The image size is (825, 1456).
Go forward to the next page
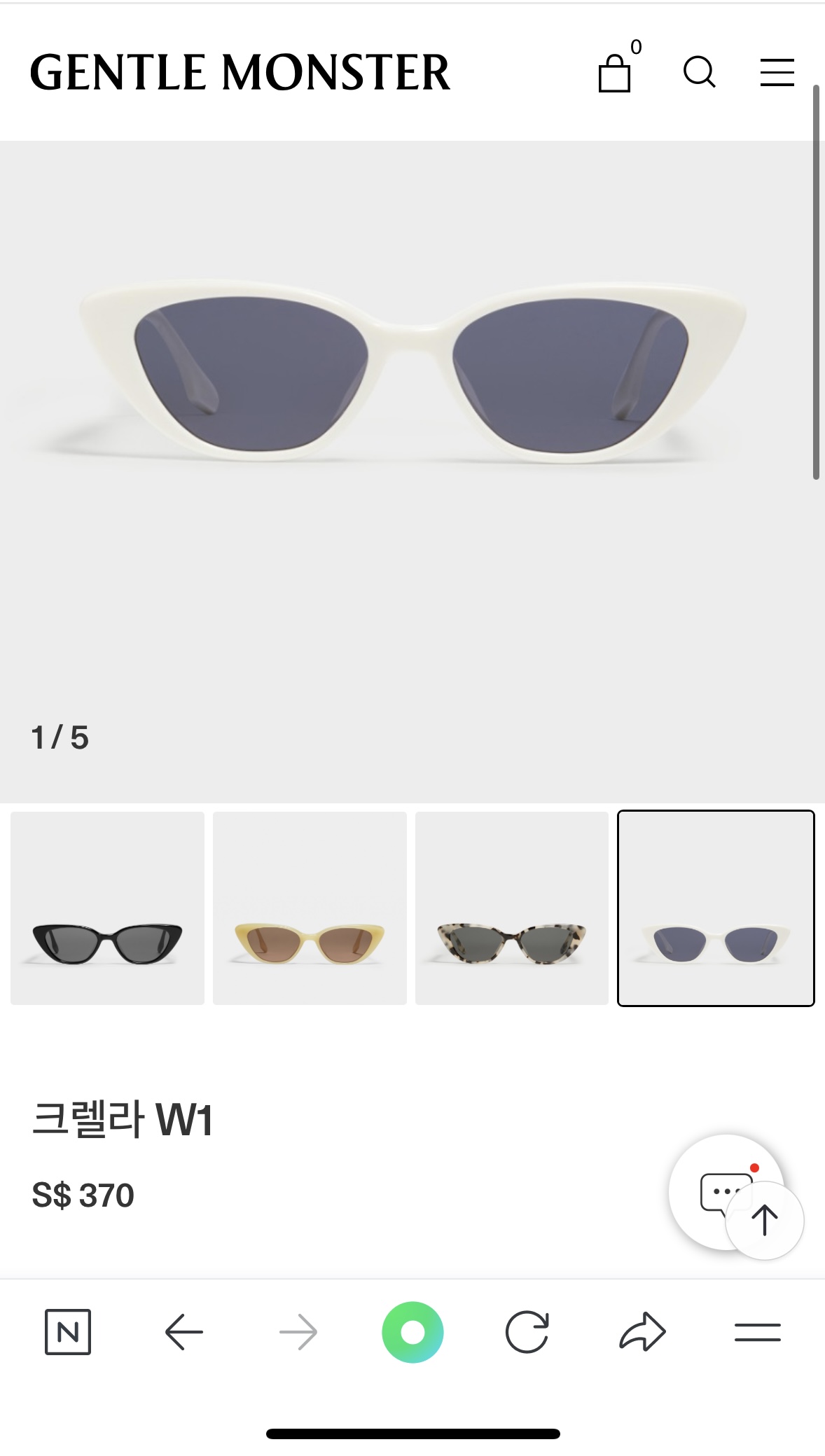coord(298,1331)
